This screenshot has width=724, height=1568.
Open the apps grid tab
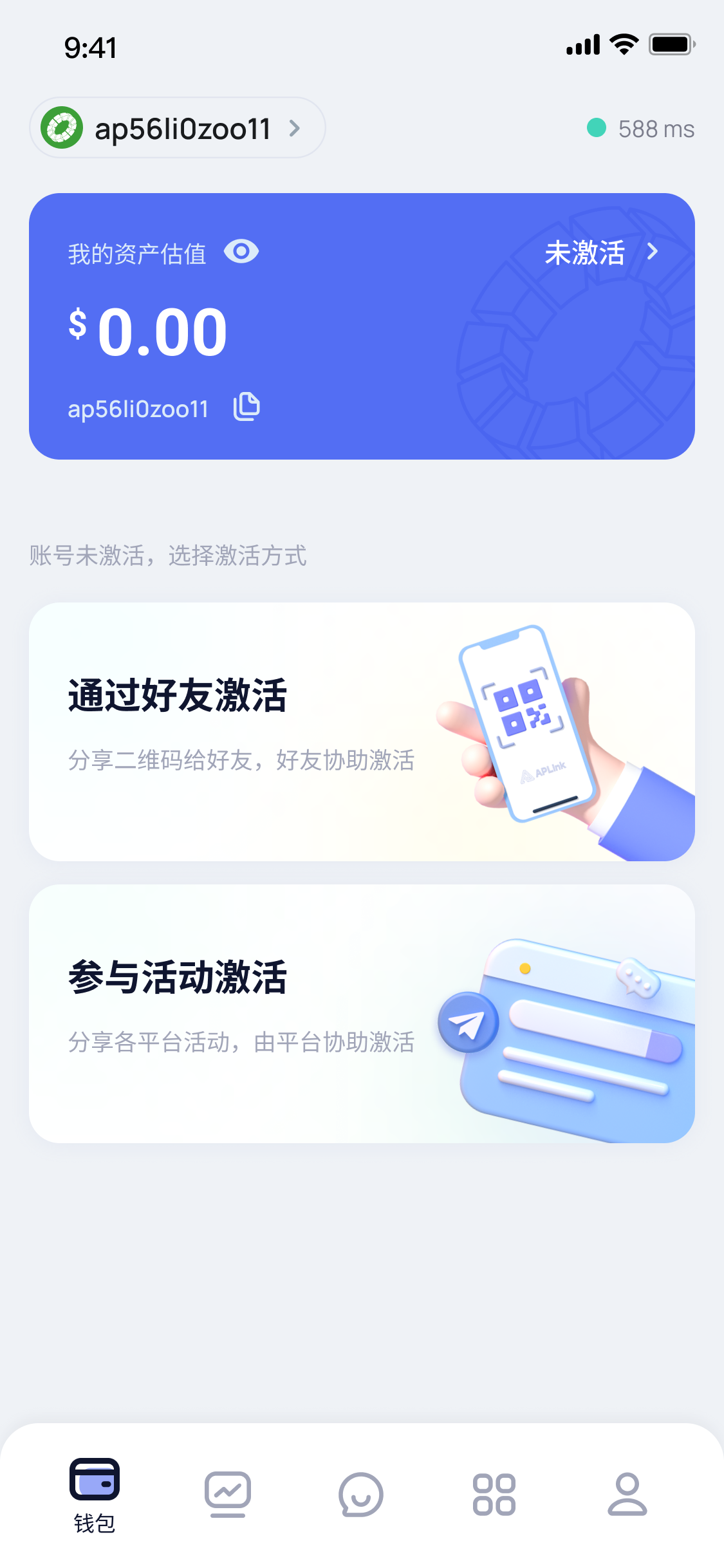(494, 1494)
